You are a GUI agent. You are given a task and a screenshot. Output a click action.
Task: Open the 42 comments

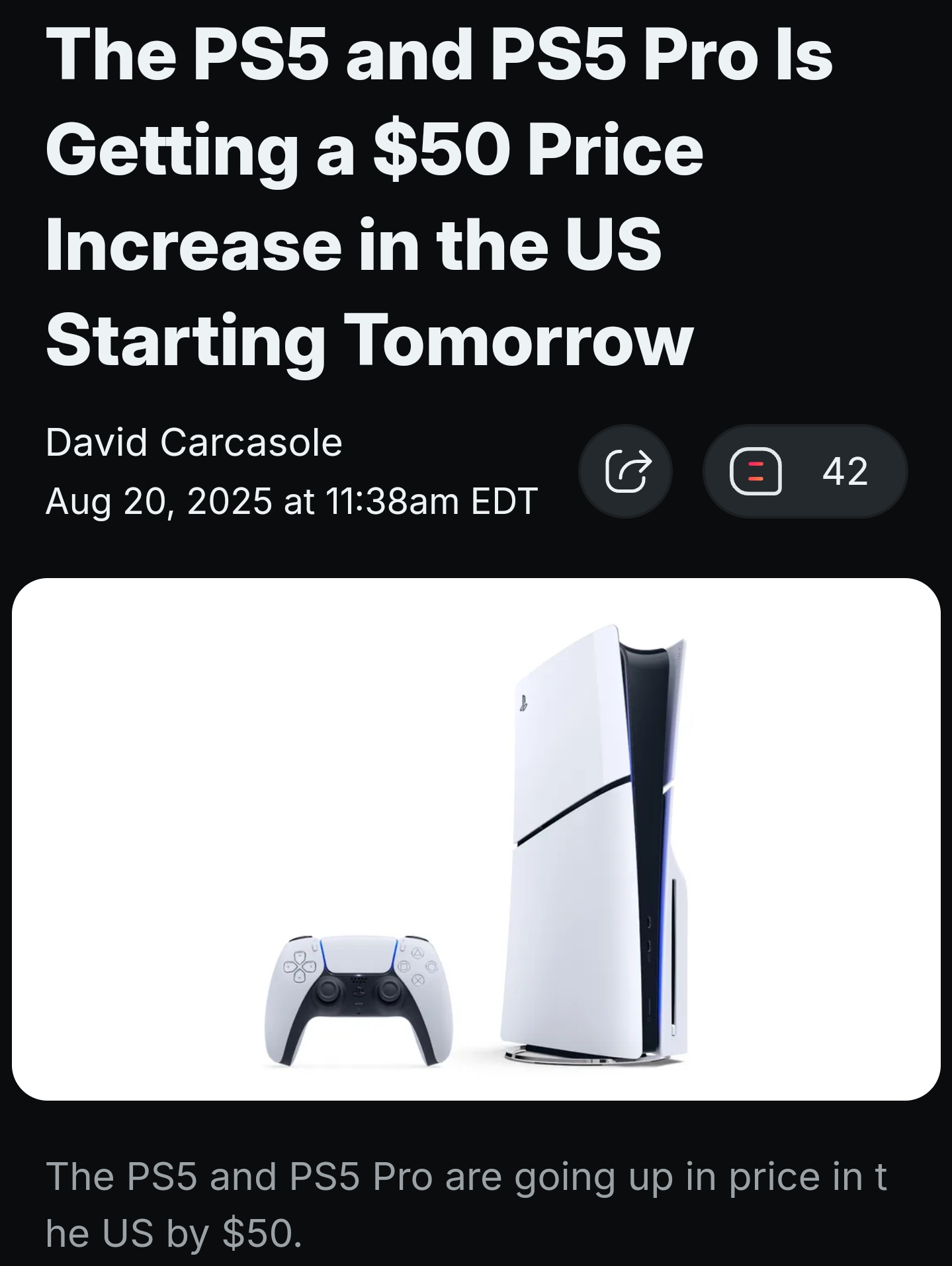(804, 471)
